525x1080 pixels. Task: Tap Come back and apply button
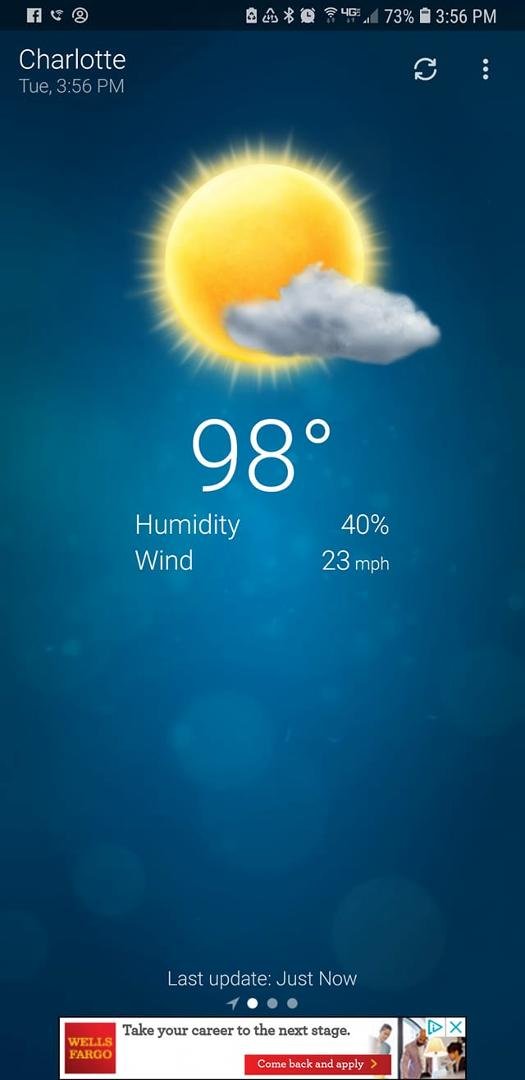tap(318, 1063)
